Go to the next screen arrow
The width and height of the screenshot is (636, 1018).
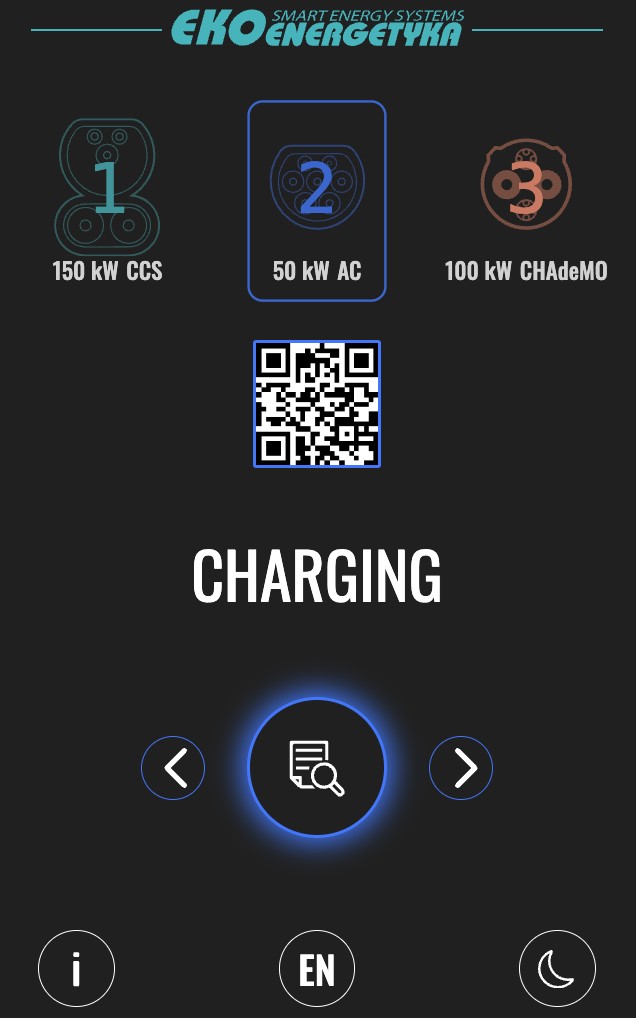[x=461, y=768]
